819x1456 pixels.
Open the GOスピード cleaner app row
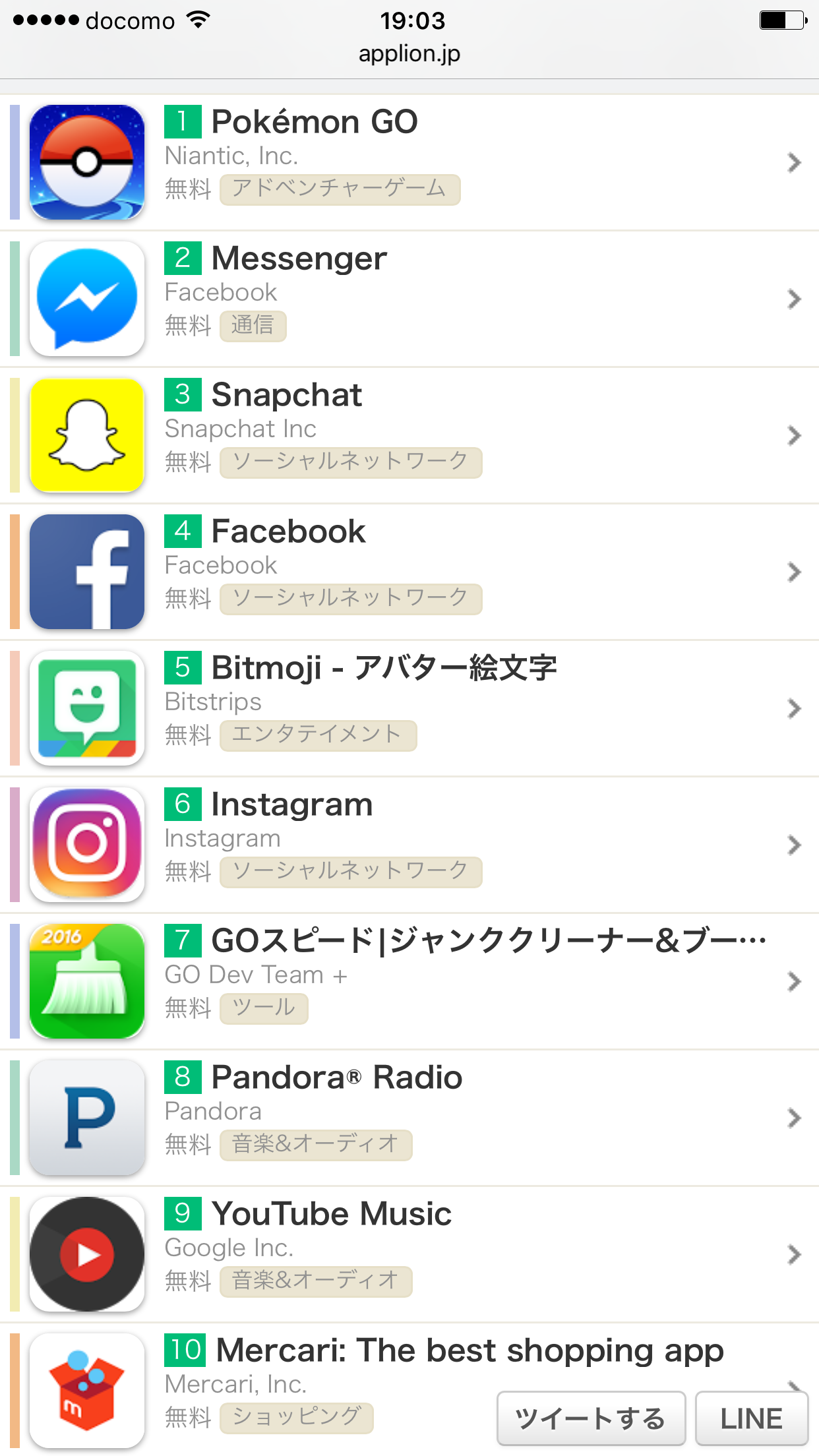[x=409, y=981]
